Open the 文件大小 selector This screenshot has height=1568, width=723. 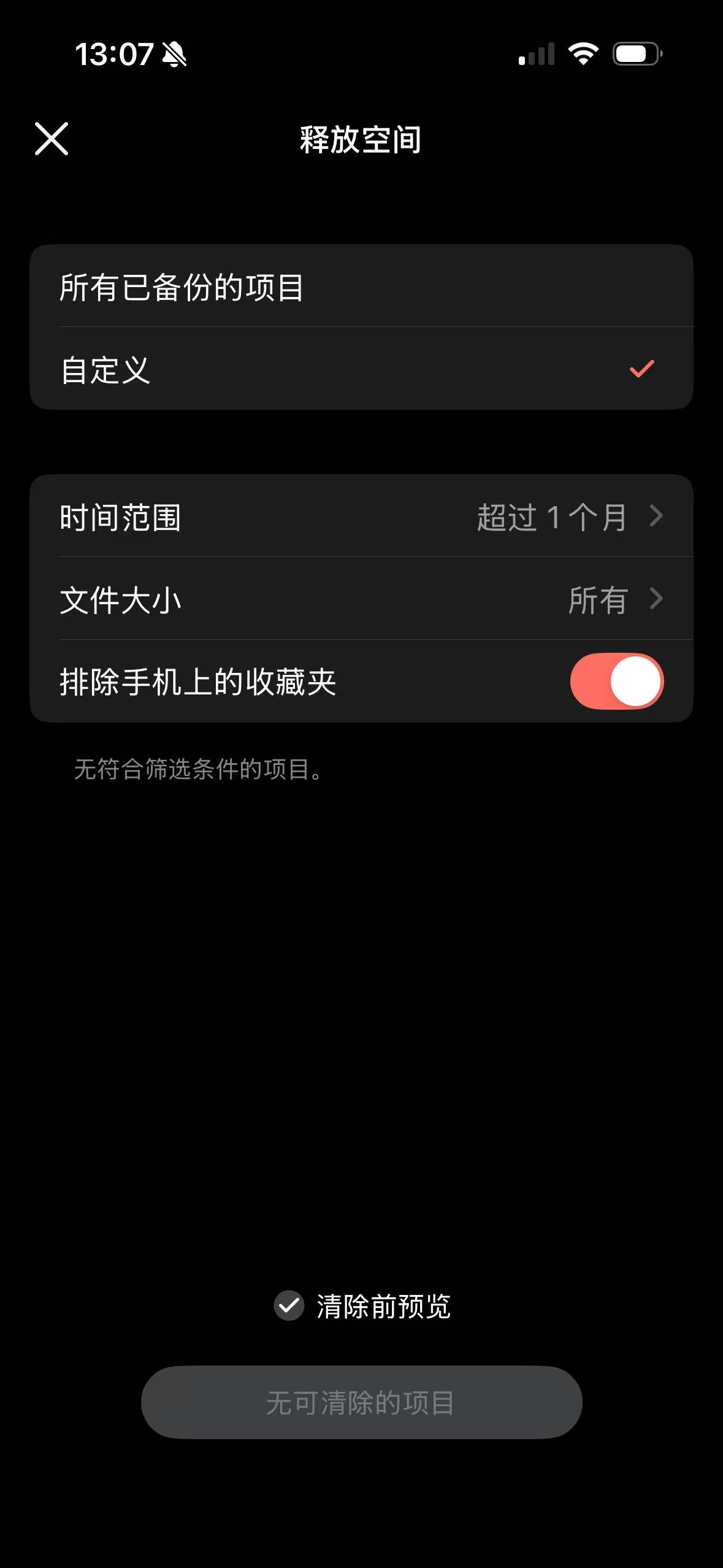click(x=361, y=600)
